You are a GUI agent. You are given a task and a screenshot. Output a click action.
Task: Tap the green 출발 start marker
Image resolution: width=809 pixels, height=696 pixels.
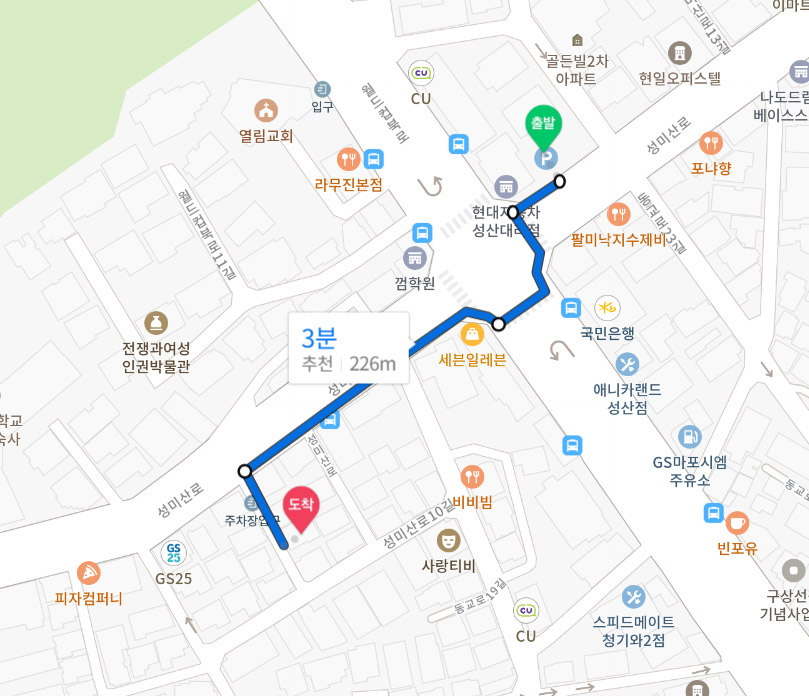pyautogui.click(x=545, y=127)
